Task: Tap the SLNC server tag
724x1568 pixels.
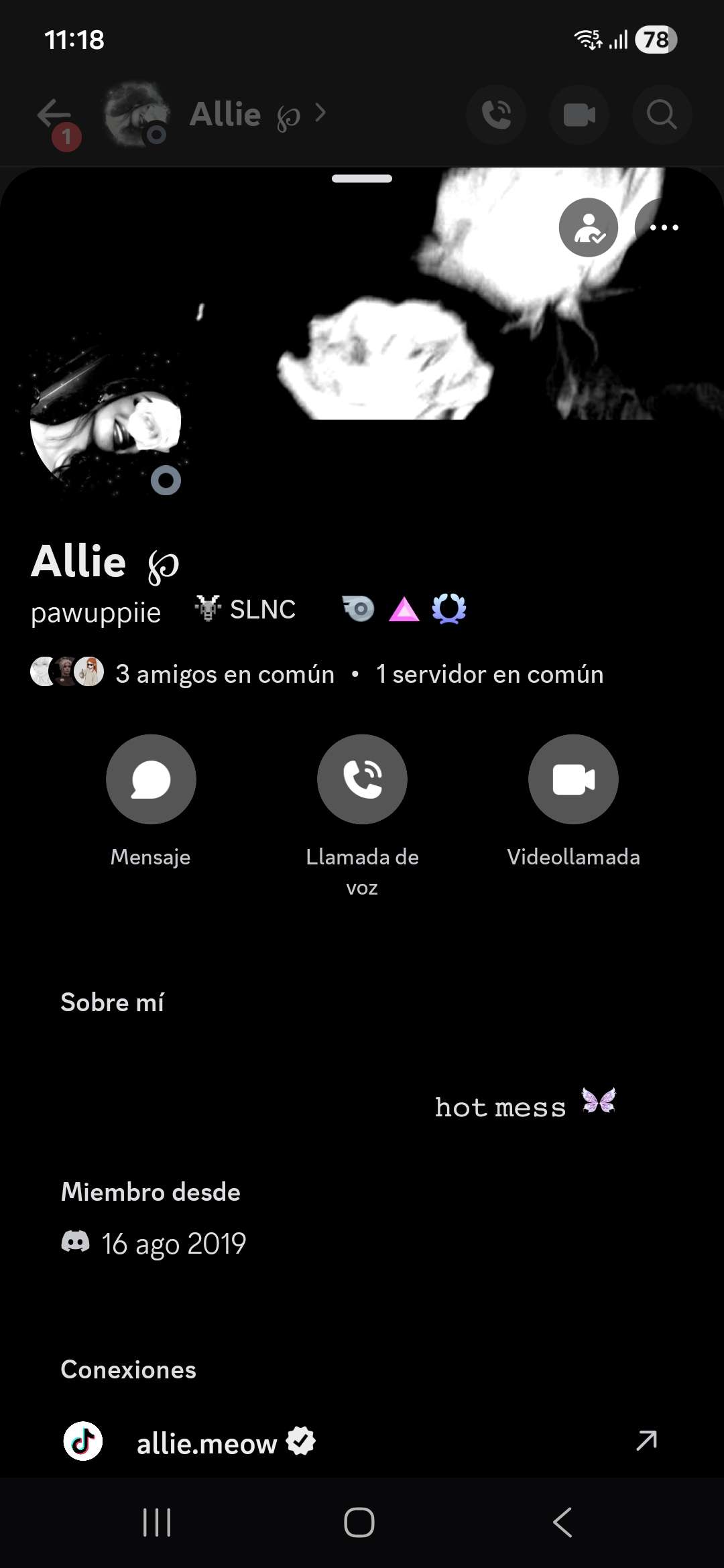Action: coord(245,609)
